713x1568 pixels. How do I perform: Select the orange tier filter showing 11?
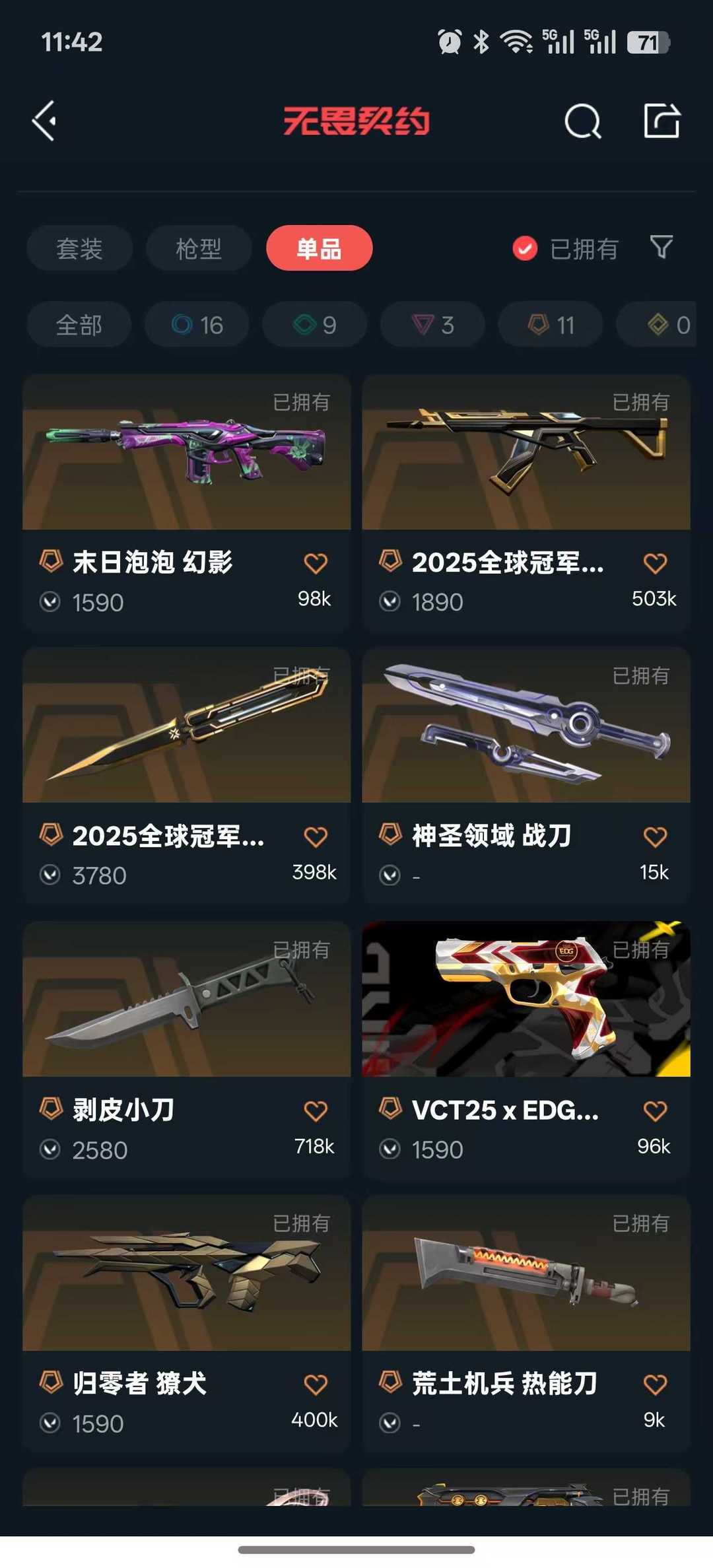550,324
